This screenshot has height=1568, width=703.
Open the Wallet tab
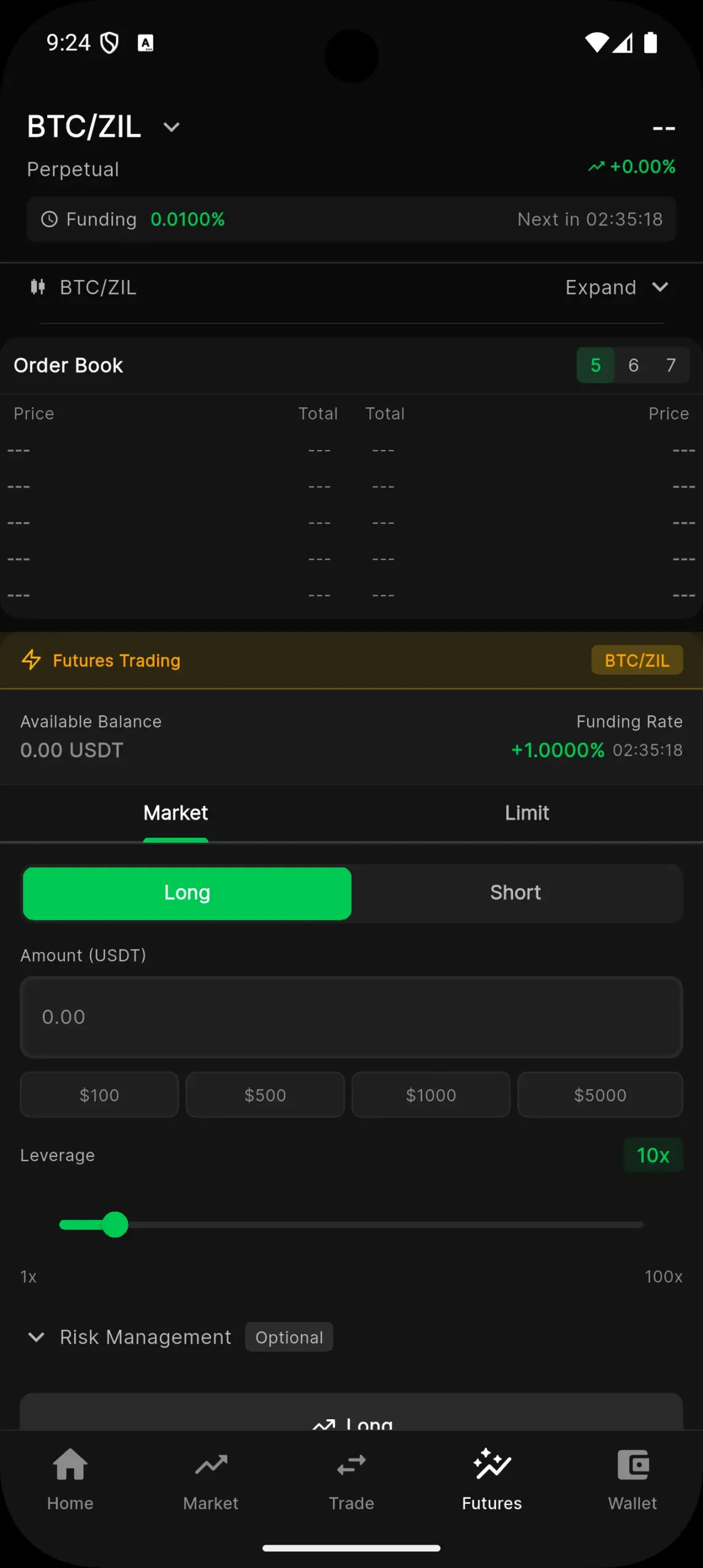[633, 1479]
